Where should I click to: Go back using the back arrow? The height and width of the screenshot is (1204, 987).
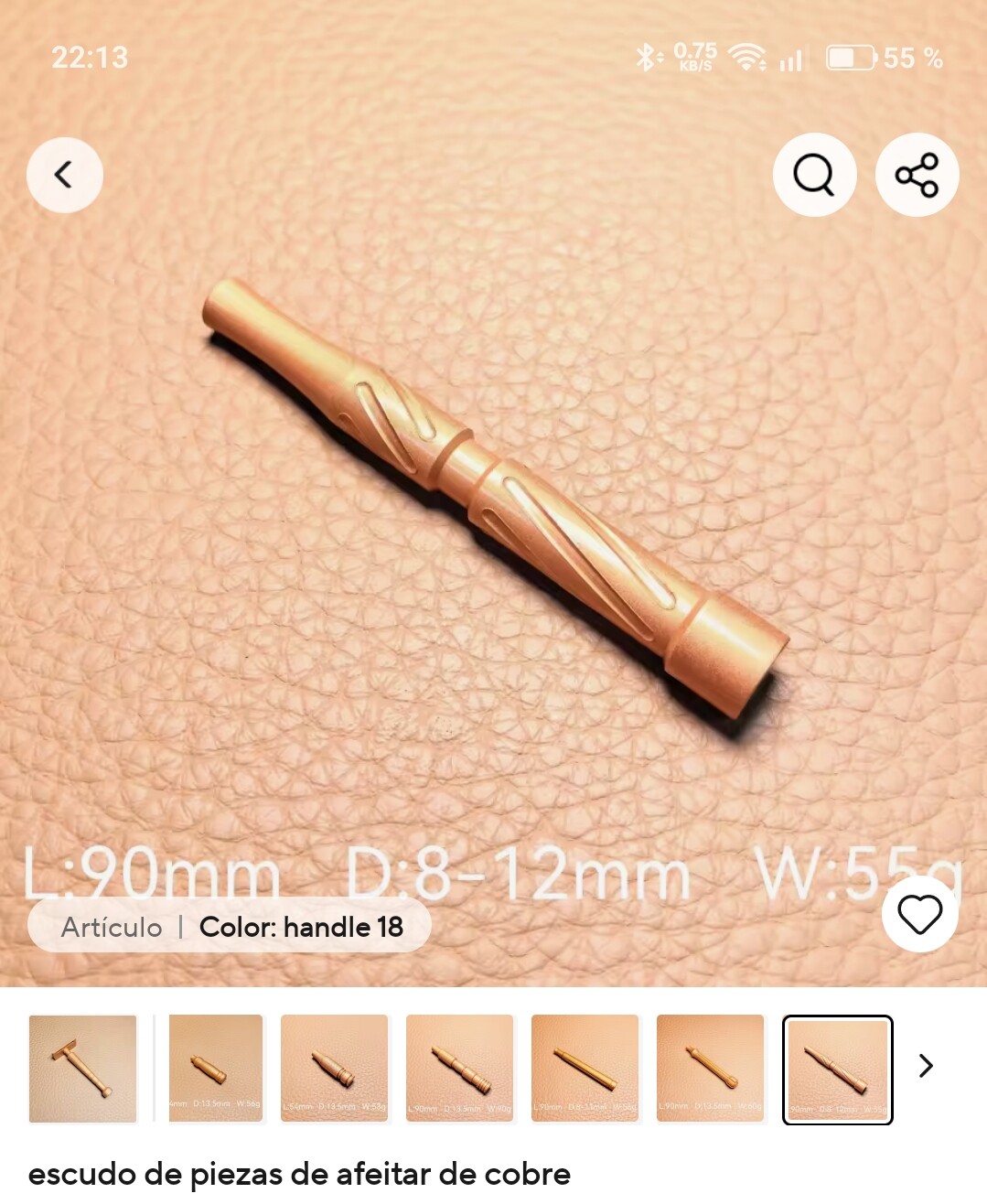(64, 175)
